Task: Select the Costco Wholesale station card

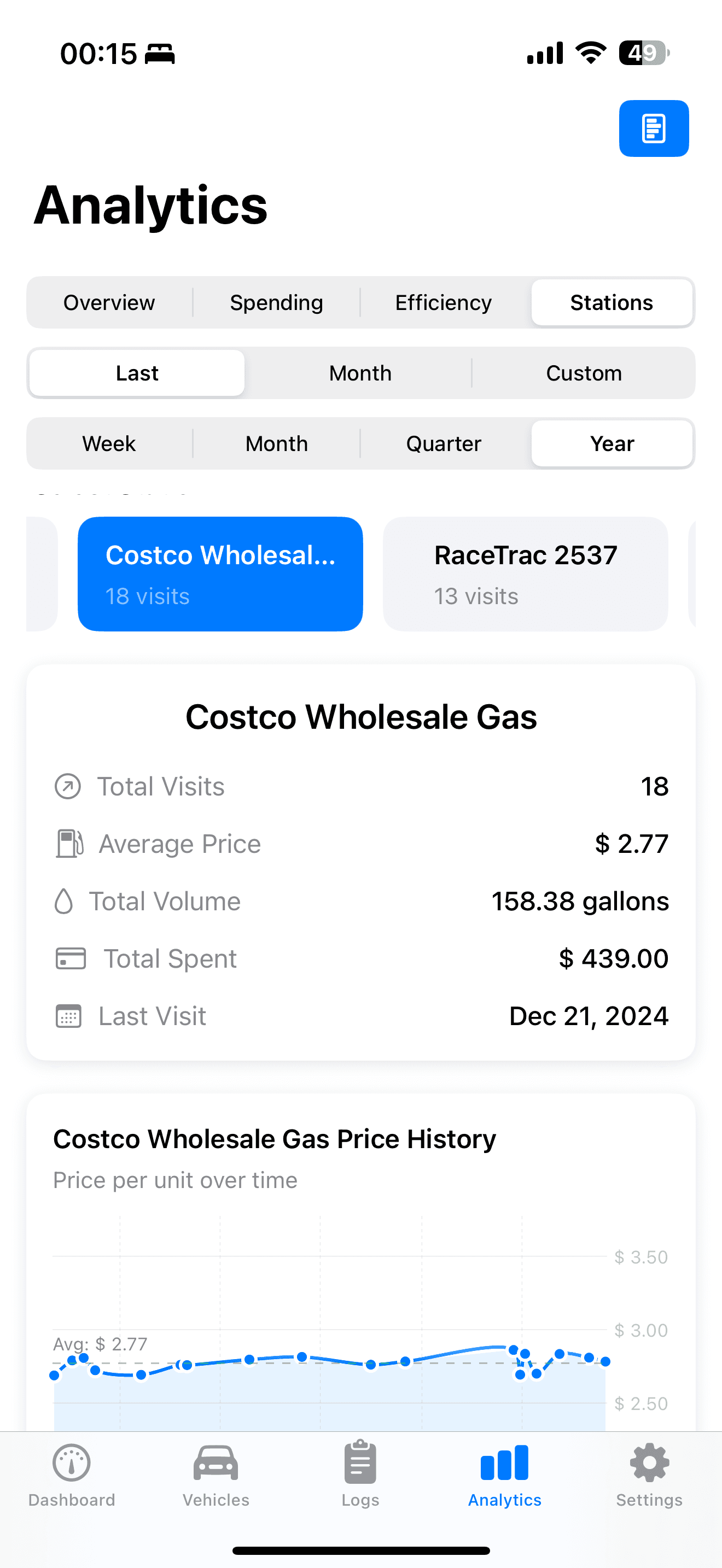Action: coord(220,573)
